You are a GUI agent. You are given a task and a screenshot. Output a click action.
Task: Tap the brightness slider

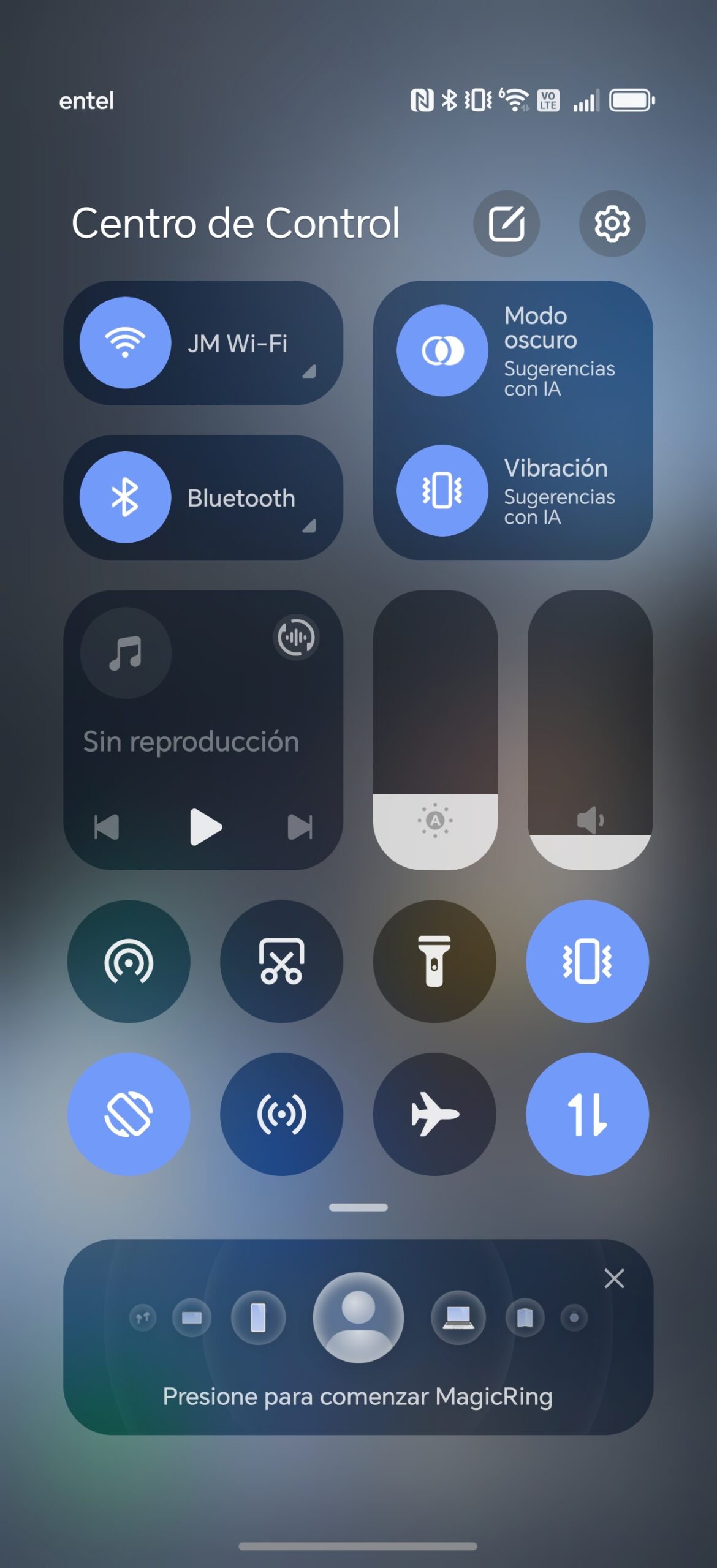click(x=435, y=729)
